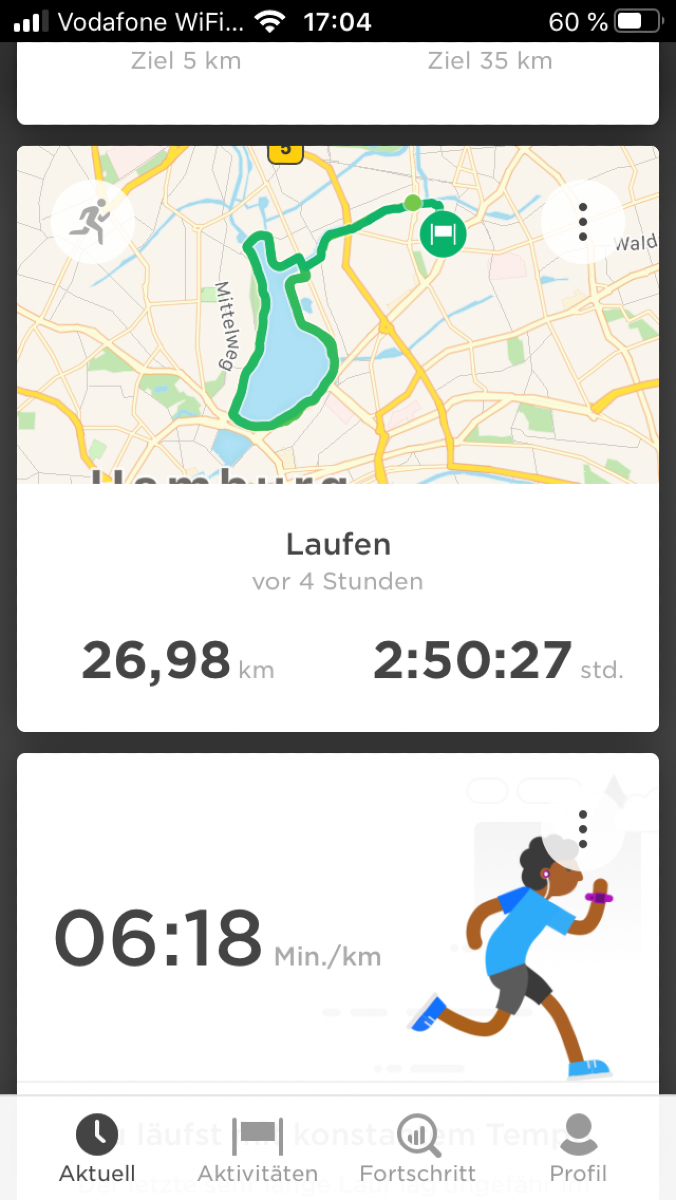676x1200 pixels.
Task: Open overflow menu on the Laufen map card
Action: tap(583, 222)
